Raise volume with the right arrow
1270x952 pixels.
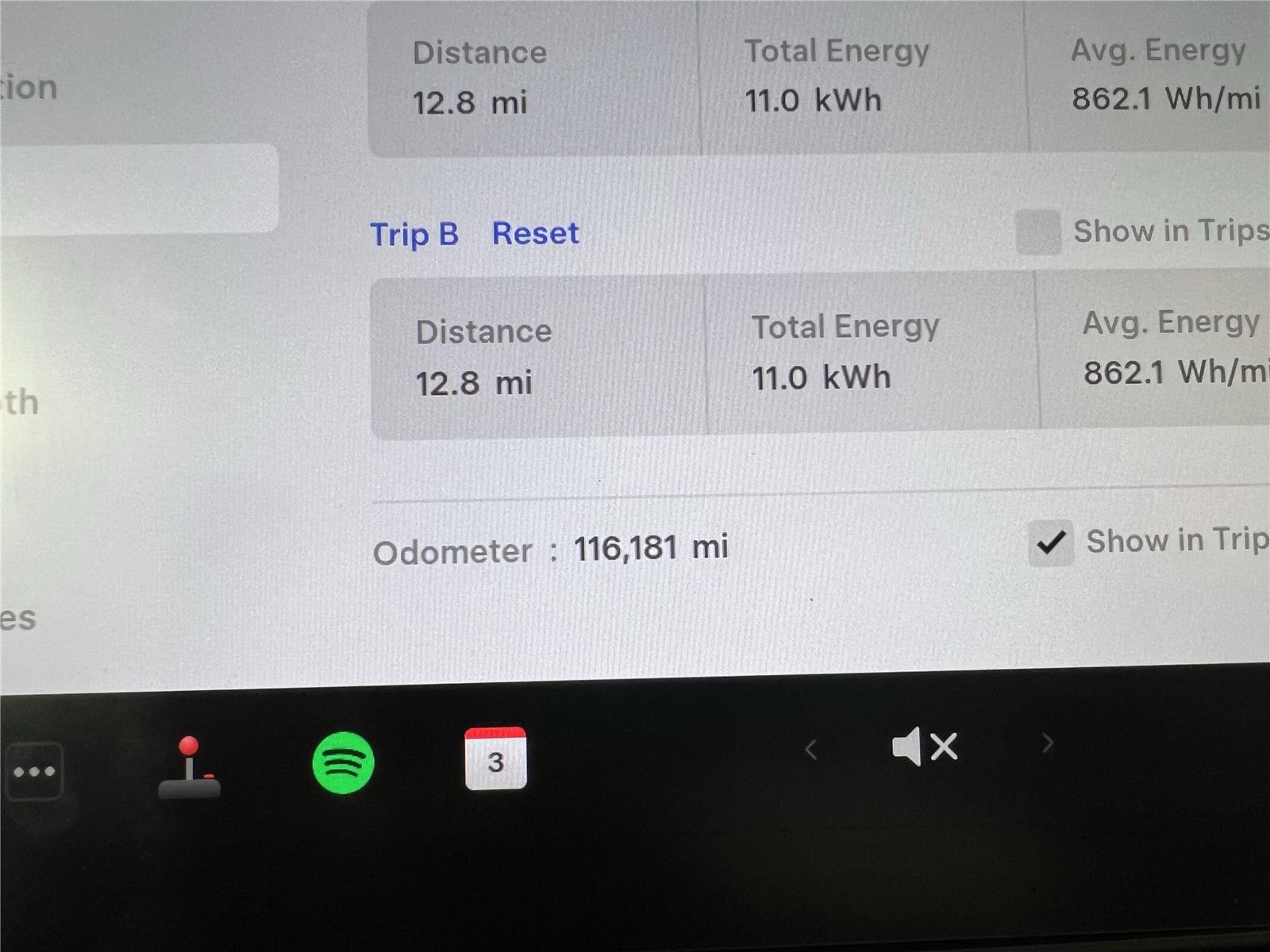tap(1047, 743)
